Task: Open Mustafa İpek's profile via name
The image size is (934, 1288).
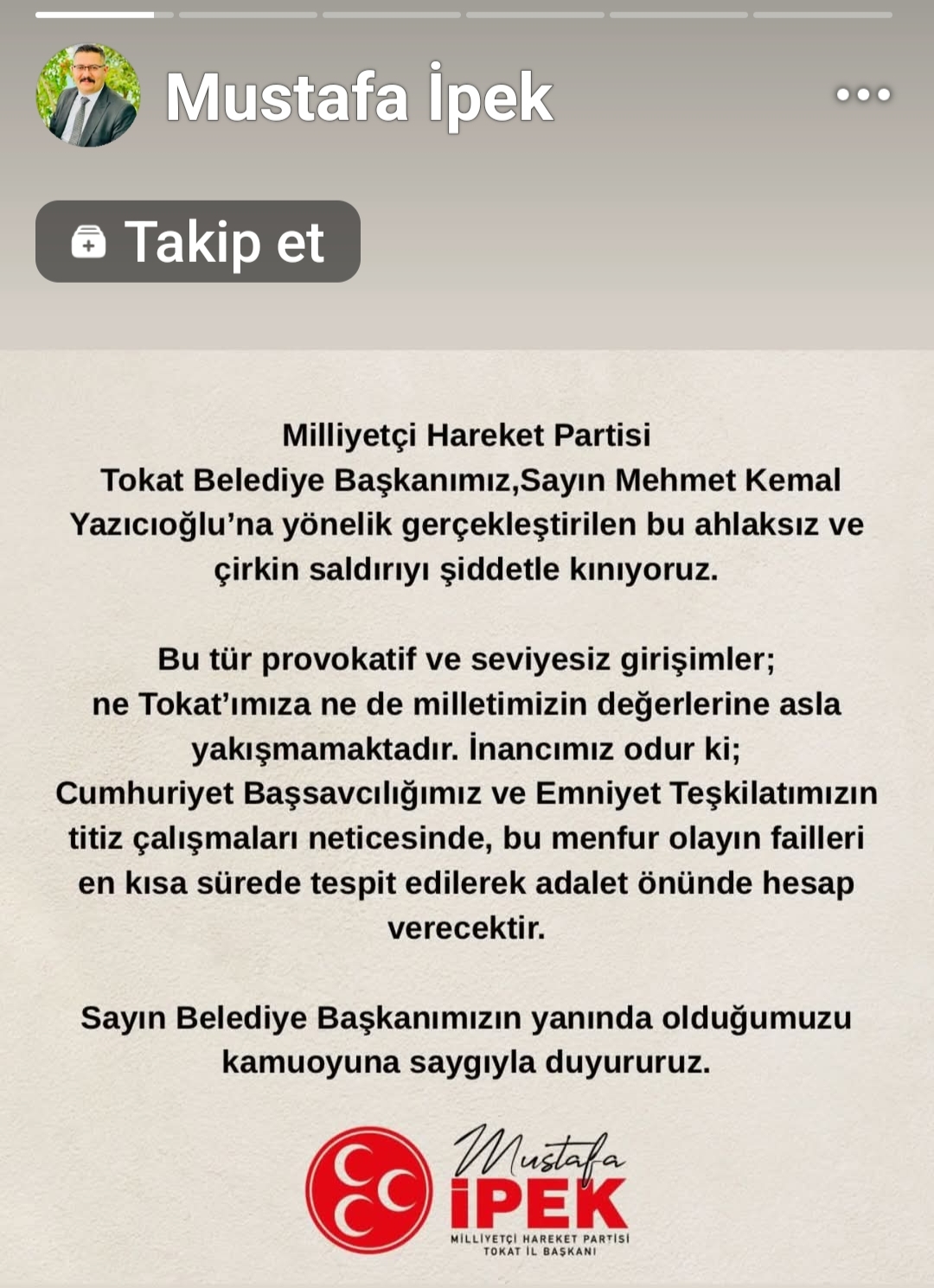Action: coord(359,98)
